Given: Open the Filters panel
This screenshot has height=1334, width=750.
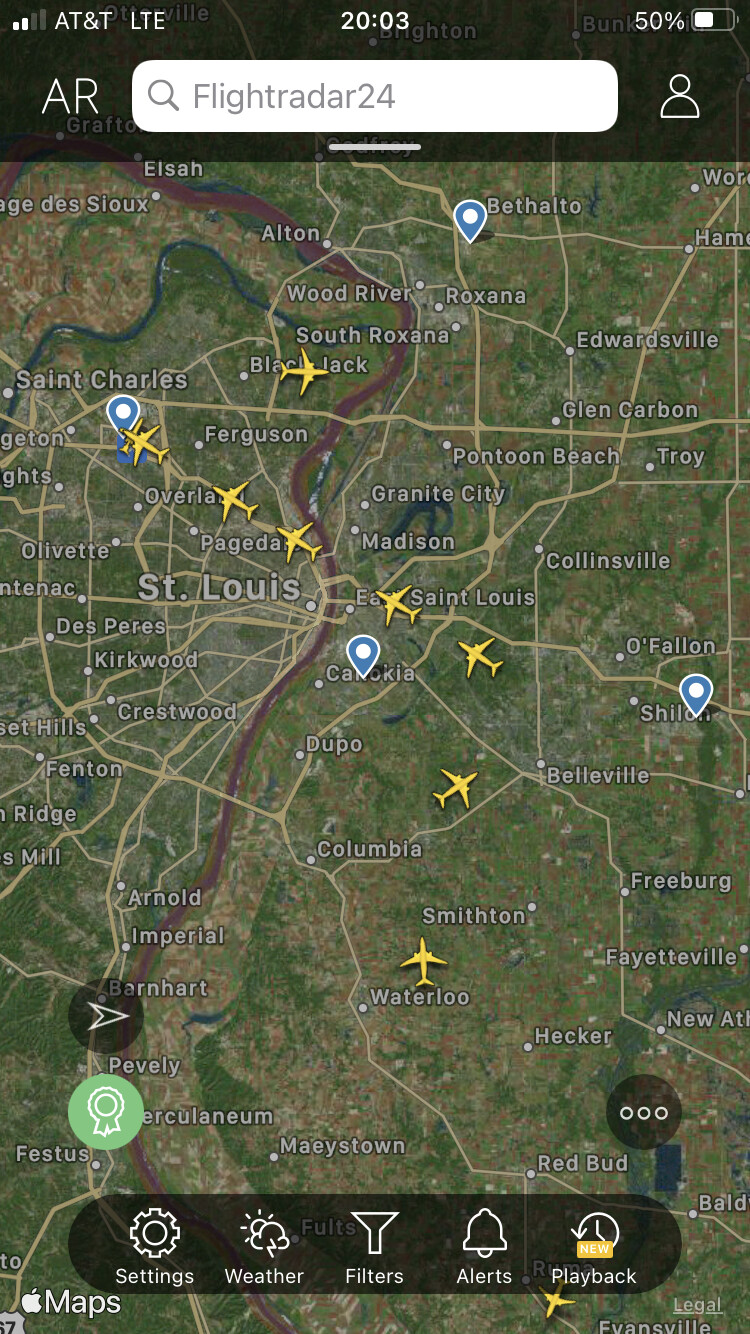Looking at the screenshot, I should [374, 1246].
